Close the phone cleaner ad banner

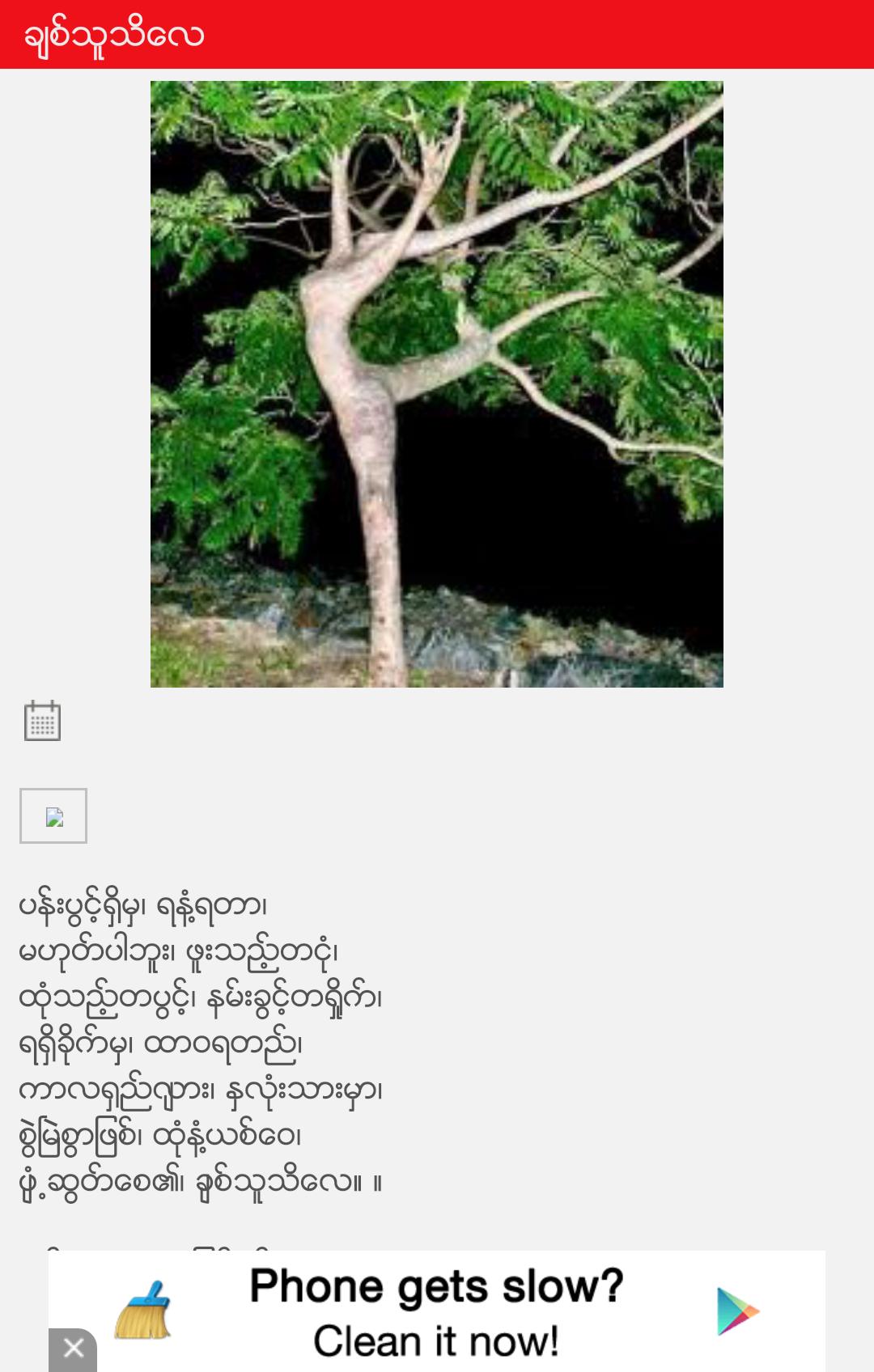coord(73,1348)
